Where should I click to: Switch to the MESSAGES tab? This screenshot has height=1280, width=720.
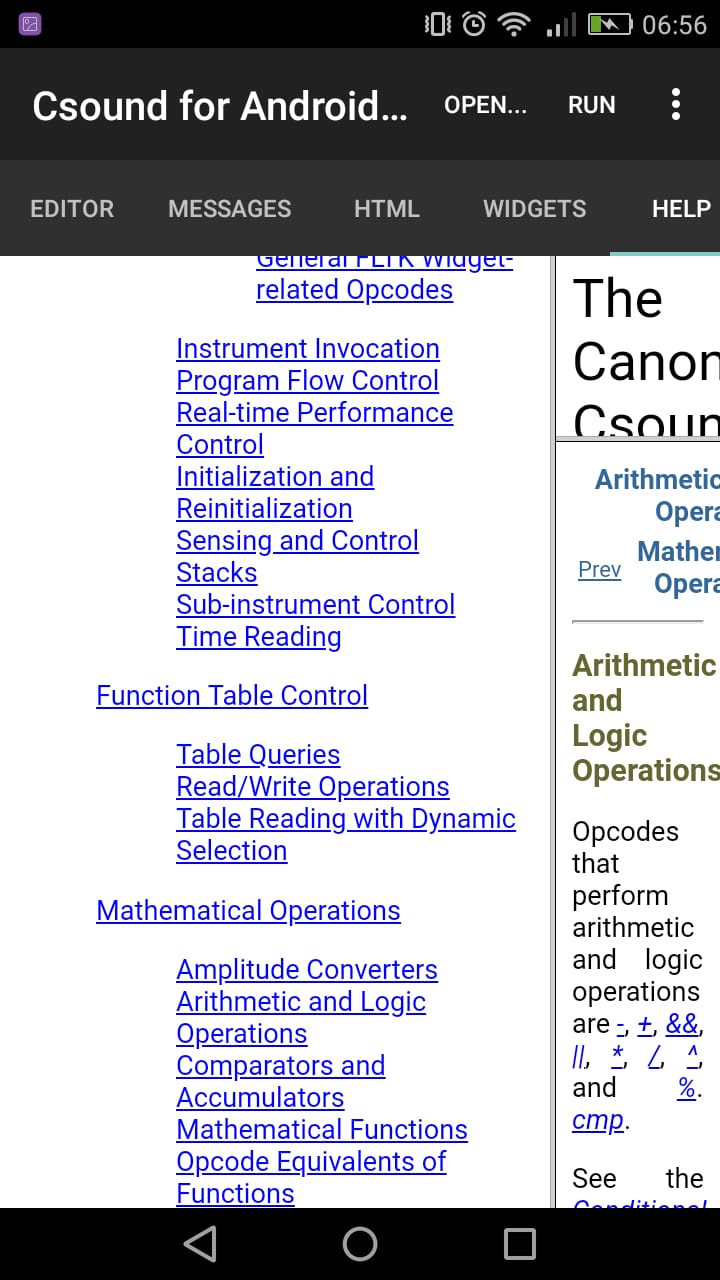pyautogui.click(x=229, y=208)
